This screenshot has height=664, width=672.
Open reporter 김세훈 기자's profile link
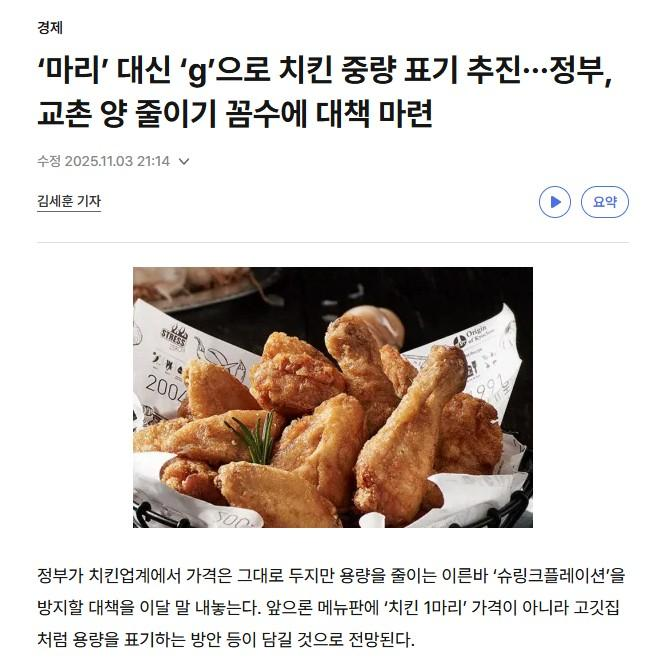[x=68, y=202]
